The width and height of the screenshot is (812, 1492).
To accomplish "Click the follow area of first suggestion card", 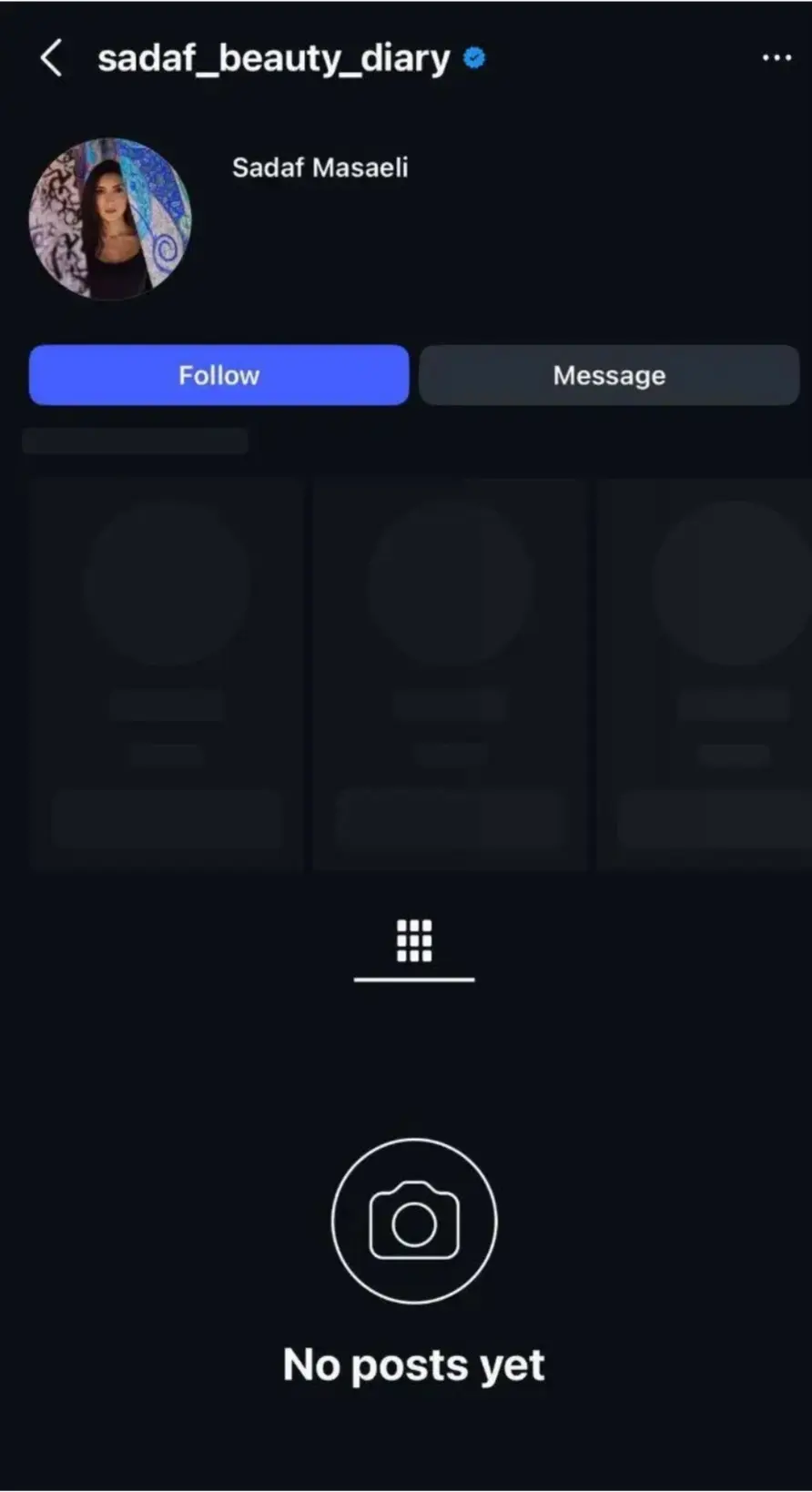I will click(167, 819).
